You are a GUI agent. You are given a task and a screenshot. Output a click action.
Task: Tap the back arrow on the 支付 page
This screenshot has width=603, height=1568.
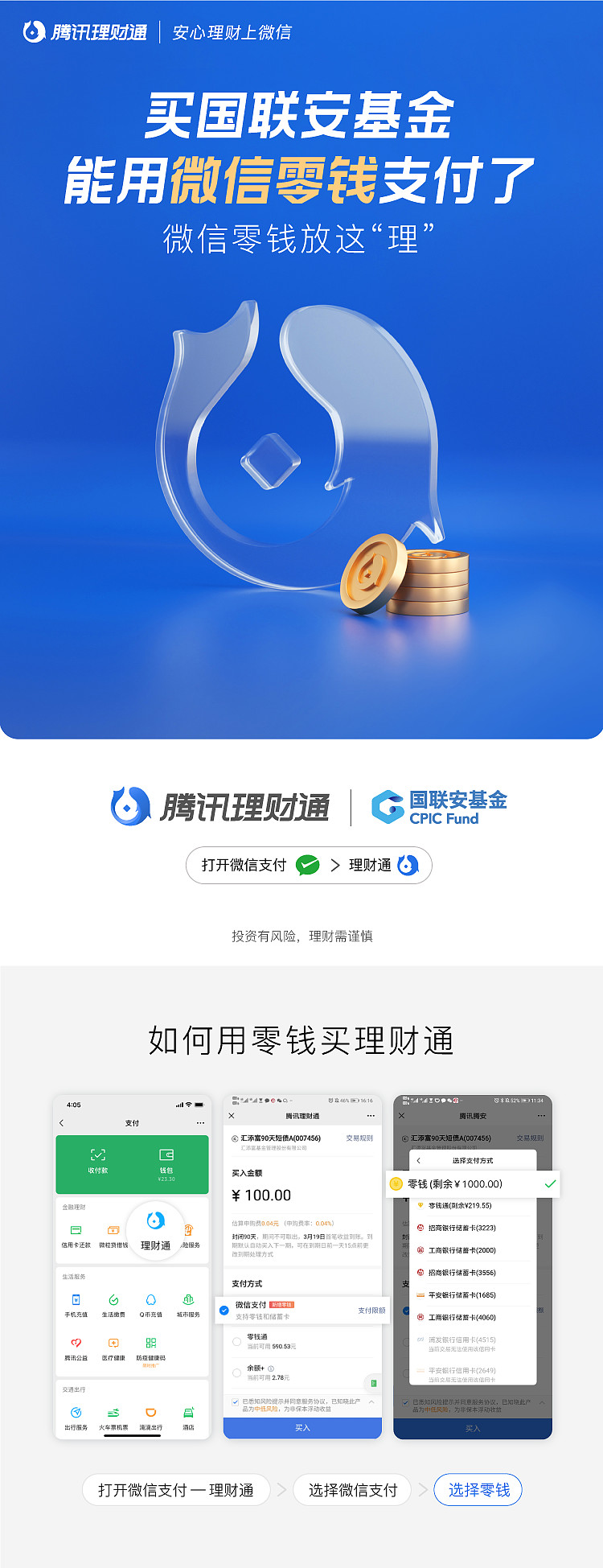coord(61,1123)
